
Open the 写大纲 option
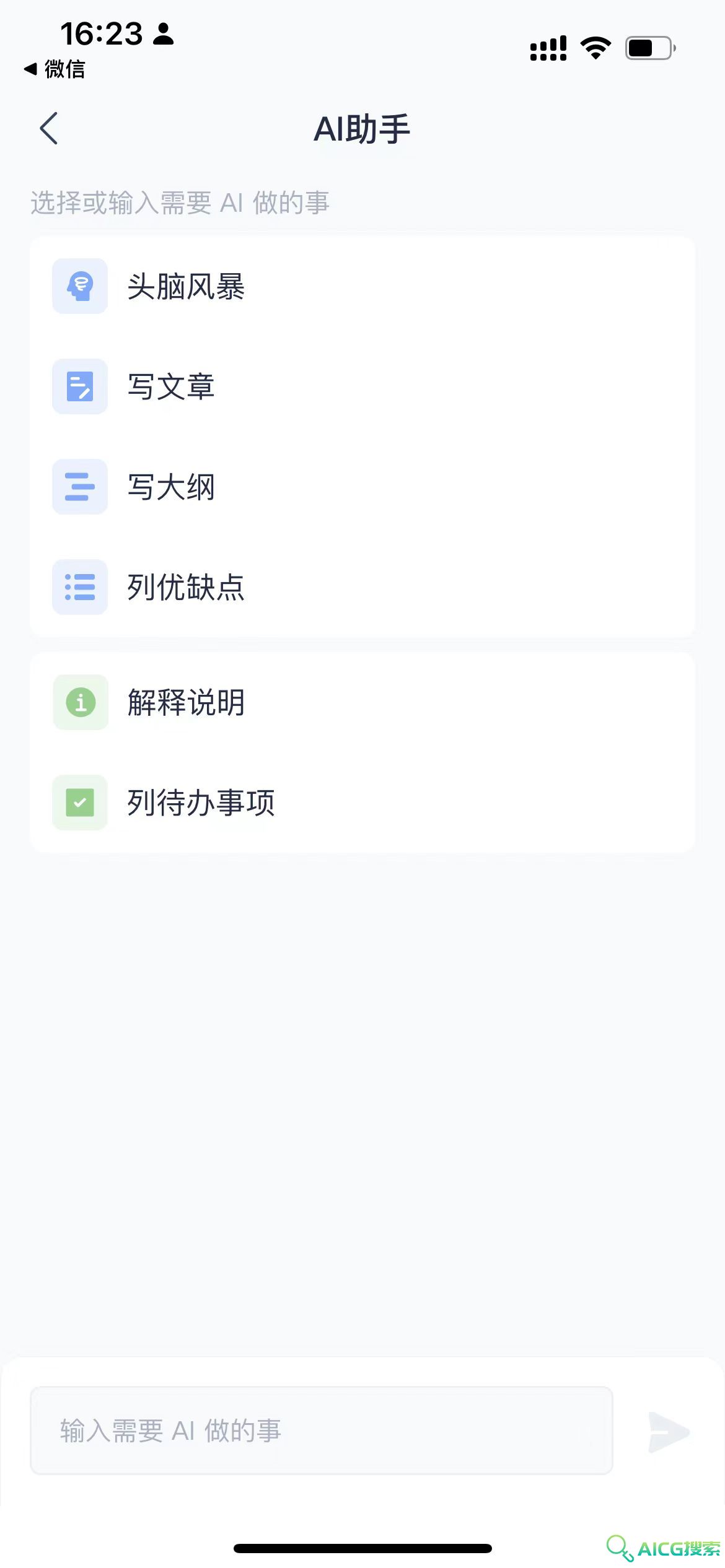click(362, 487)
